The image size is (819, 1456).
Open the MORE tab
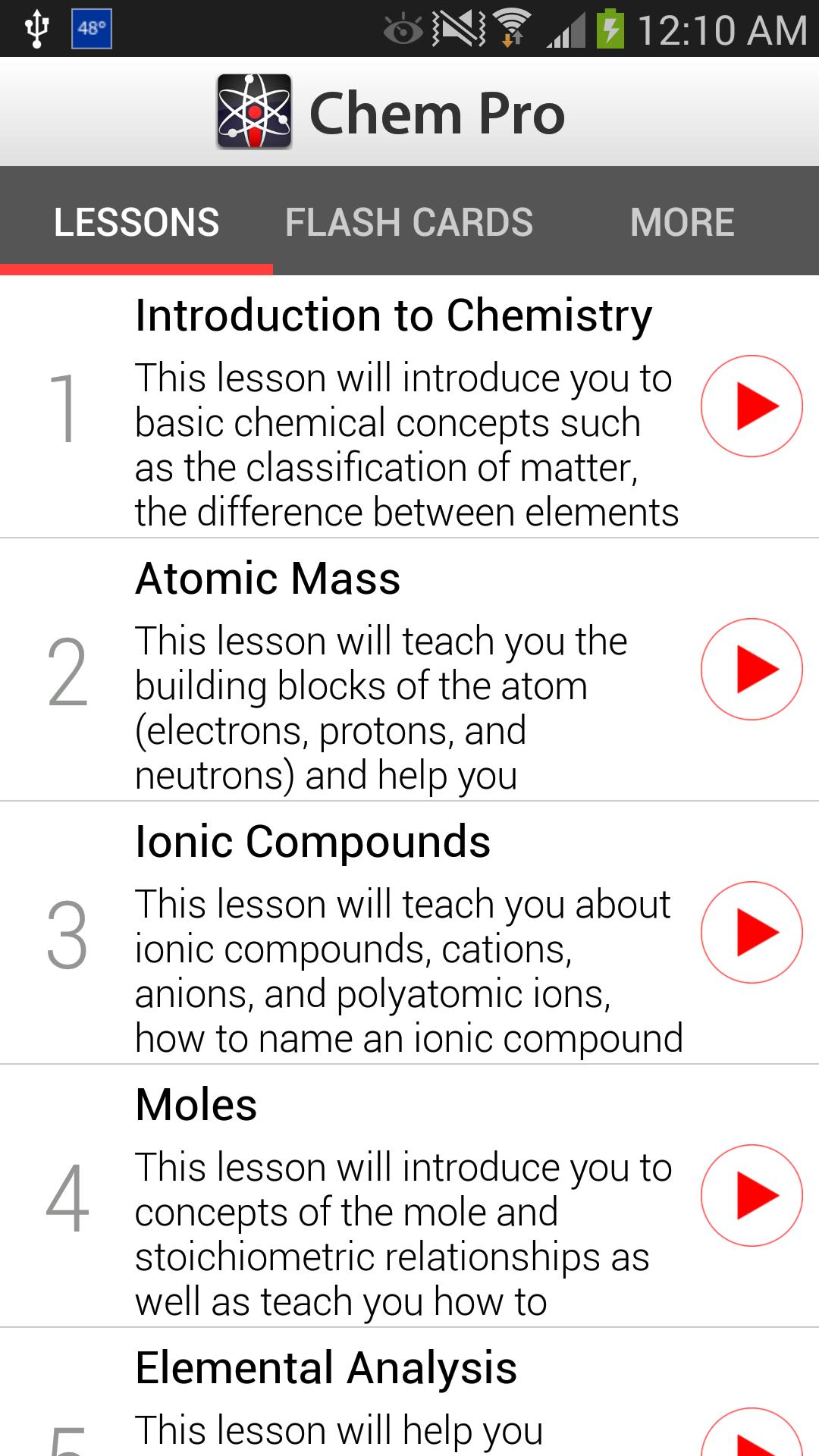(x=682, y=221)
